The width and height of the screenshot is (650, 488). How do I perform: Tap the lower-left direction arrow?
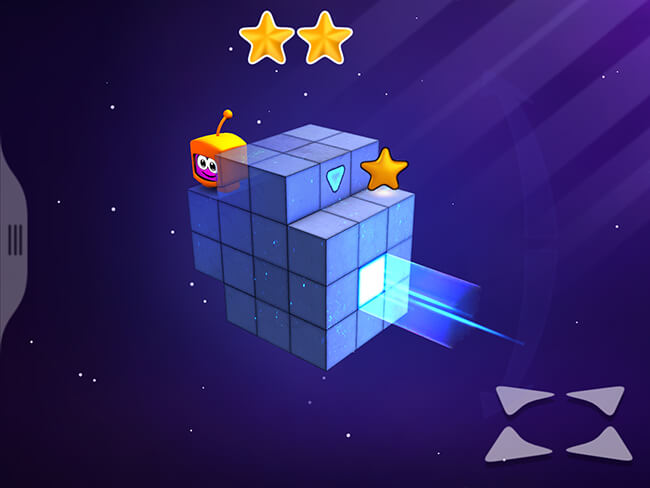pyautogui.click(x=522, y=444)
